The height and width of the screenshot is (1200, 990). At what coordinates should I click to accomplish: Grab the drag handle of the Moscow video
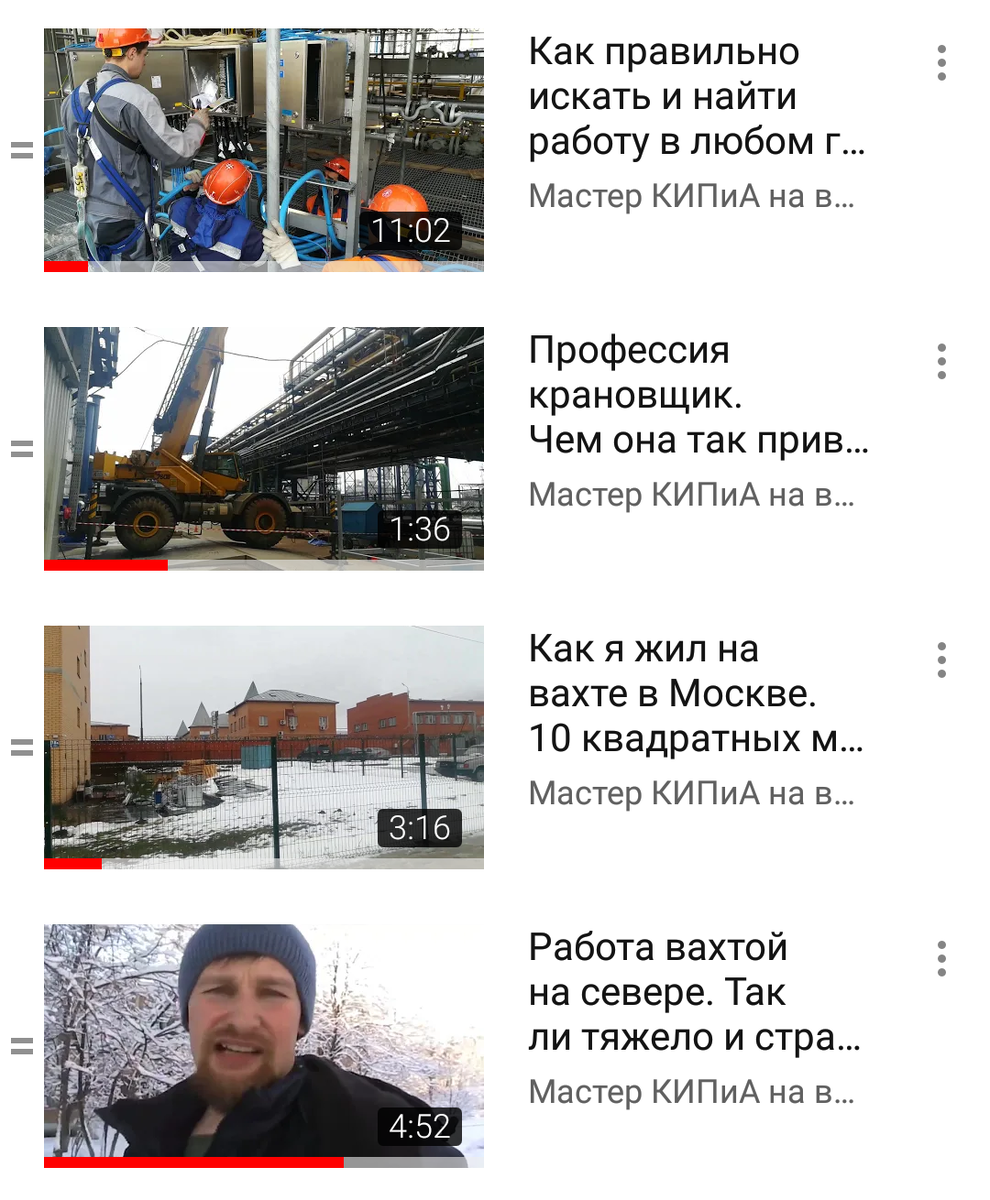pos(20,746)
